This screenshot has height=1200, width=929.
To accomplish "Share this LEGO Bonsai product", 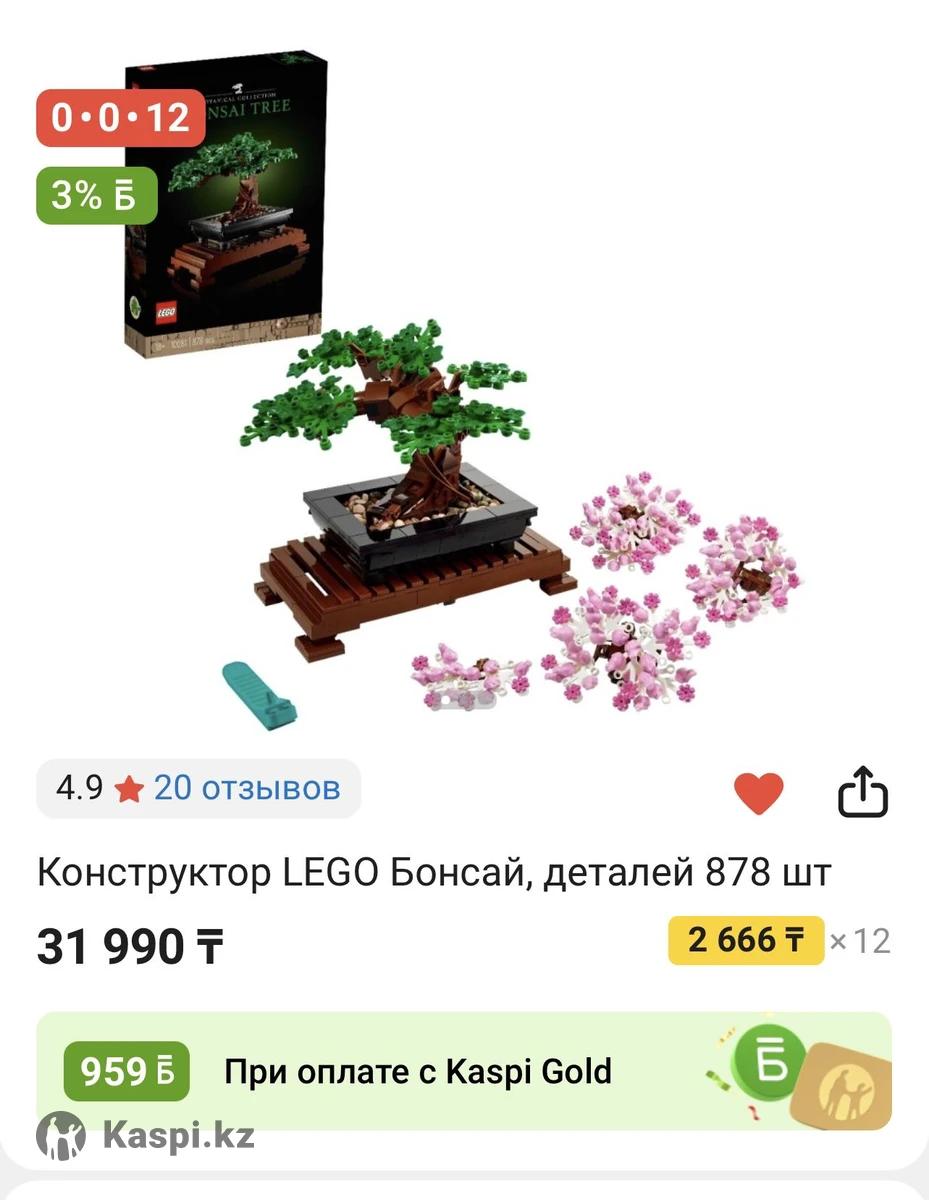I will [862, 793].
